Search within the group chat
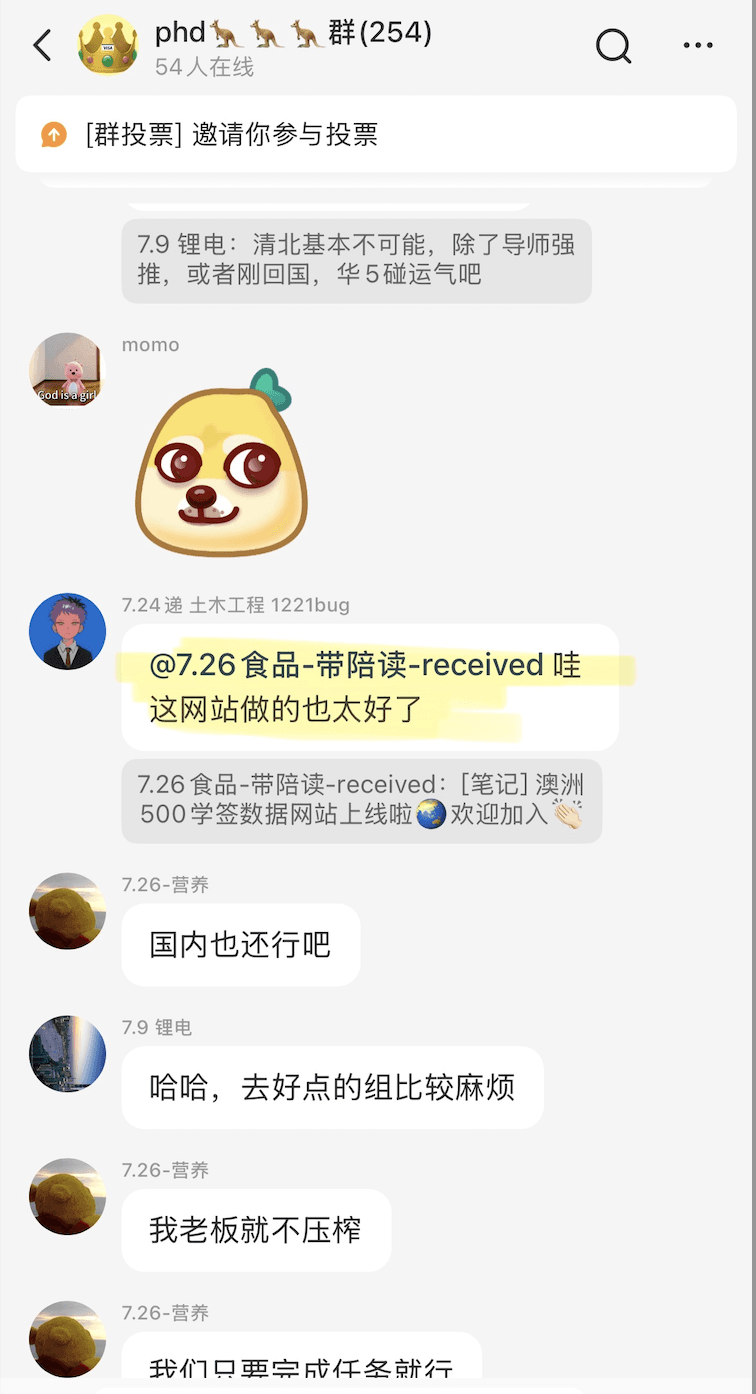This screenshot has width=756, height=1394. click(613, 46)
